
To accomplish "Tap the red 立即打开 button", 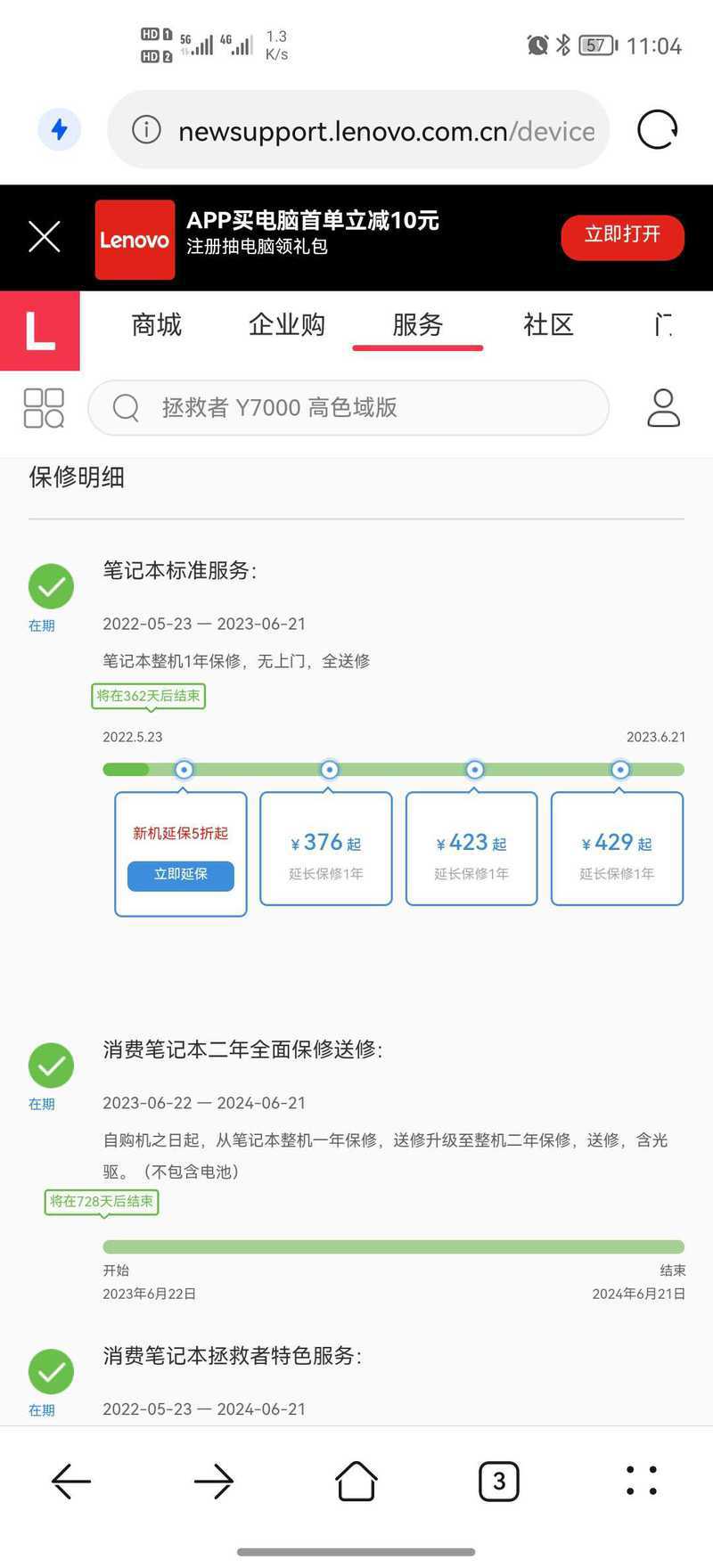I will [x=622, y=237].
